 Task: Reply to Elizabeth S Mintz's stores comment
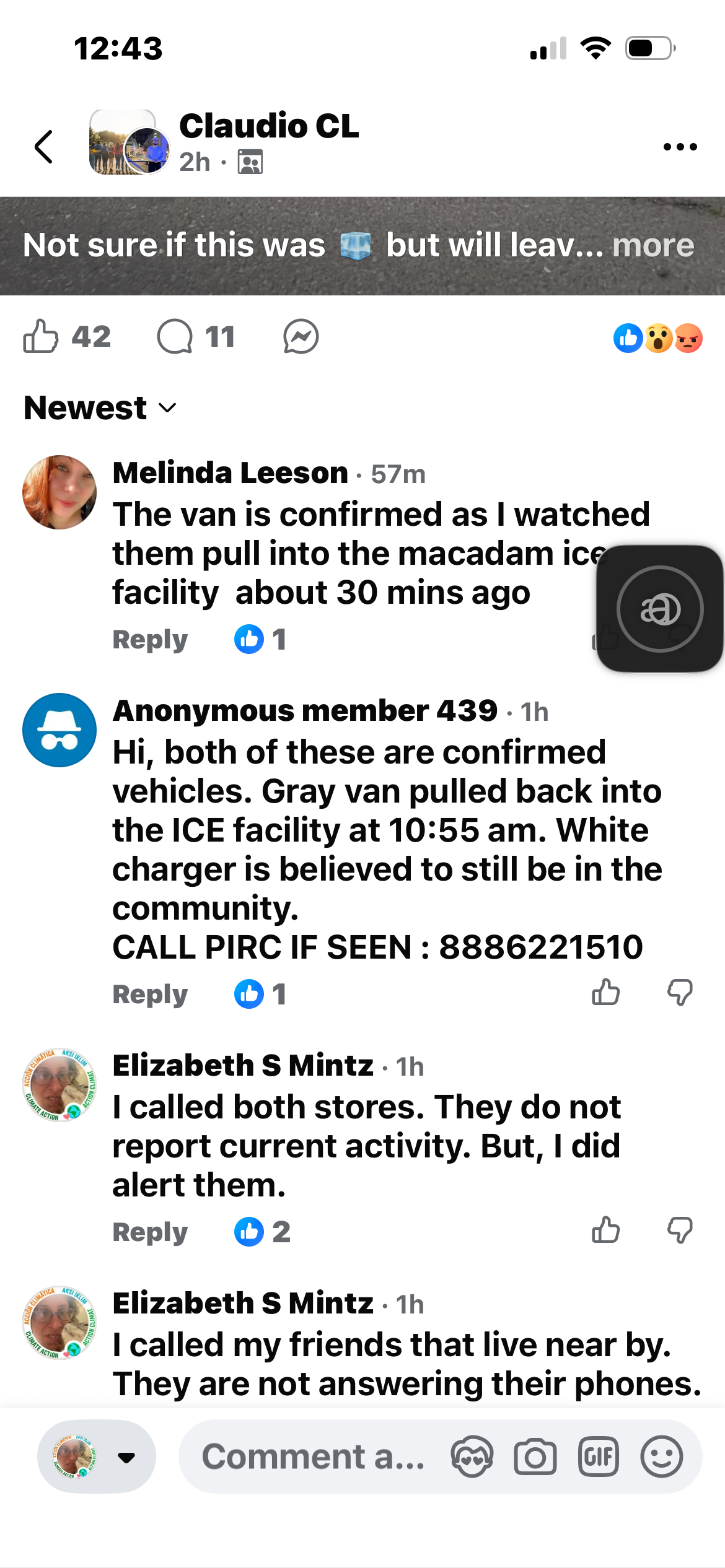click(x=150, y=1232)
